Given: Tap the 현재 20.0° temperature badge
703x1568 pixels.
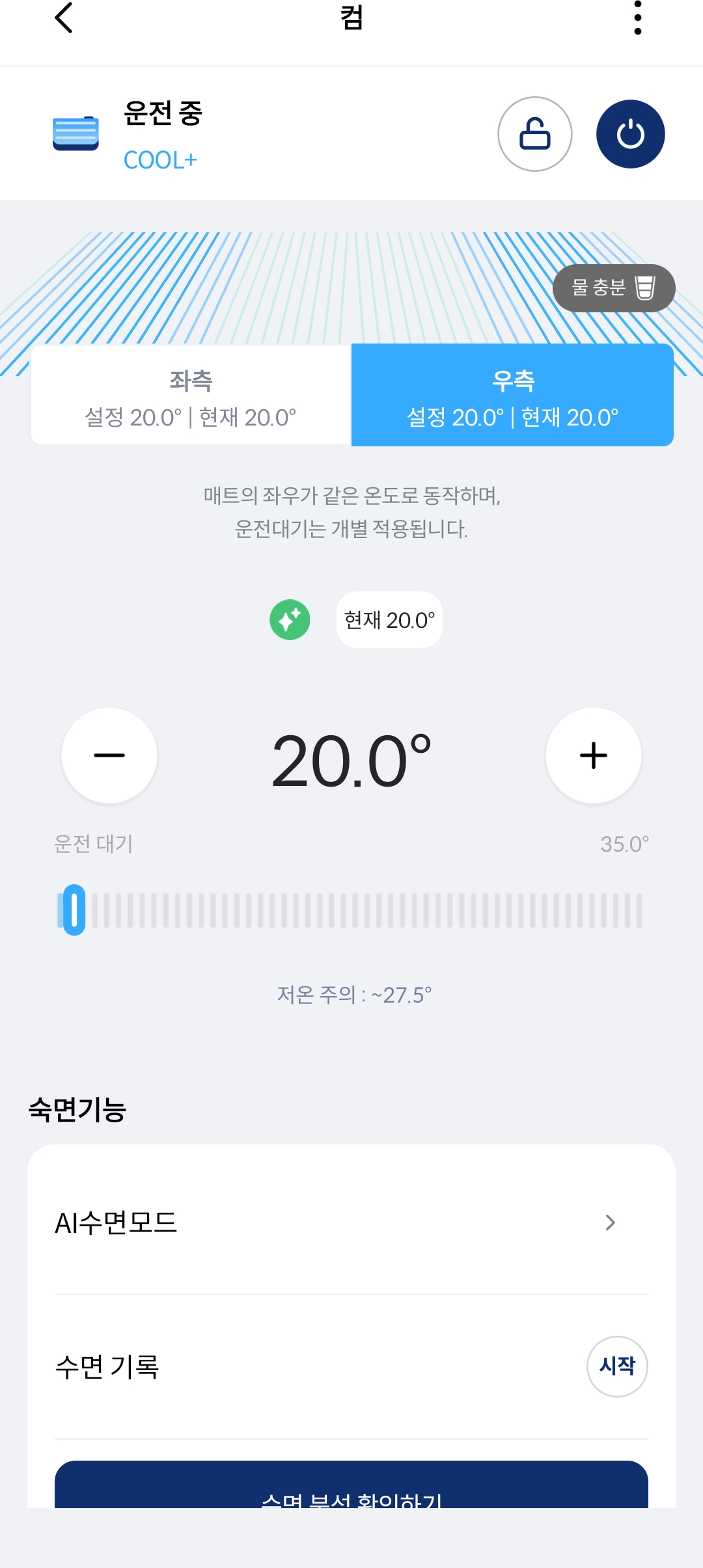Looking at the screenshot, I should click(x=389, y=620).
